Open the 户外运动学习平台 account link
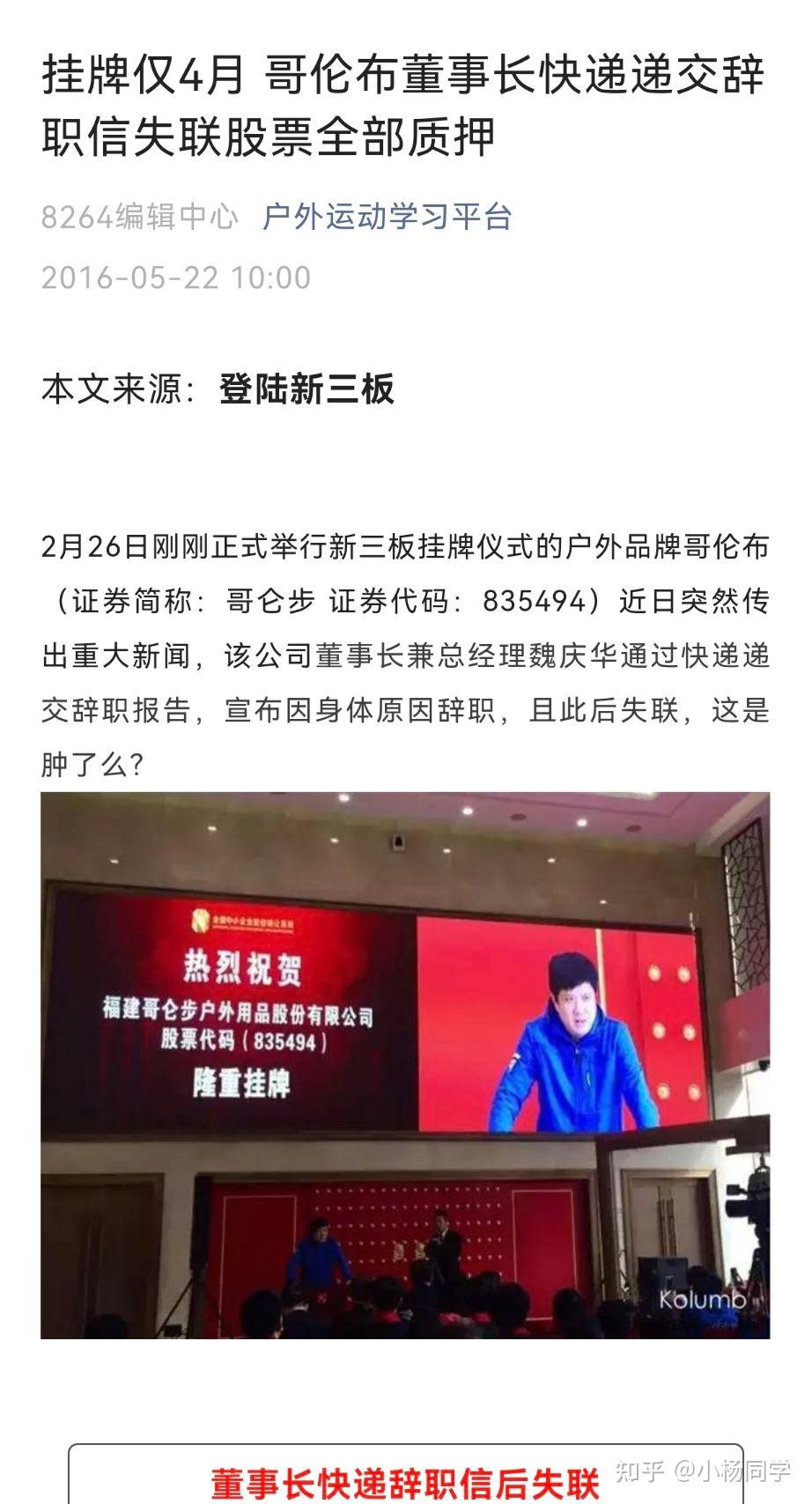This screenshot has width=812, height=1504. pyautogui.click(x=387, y=217)
